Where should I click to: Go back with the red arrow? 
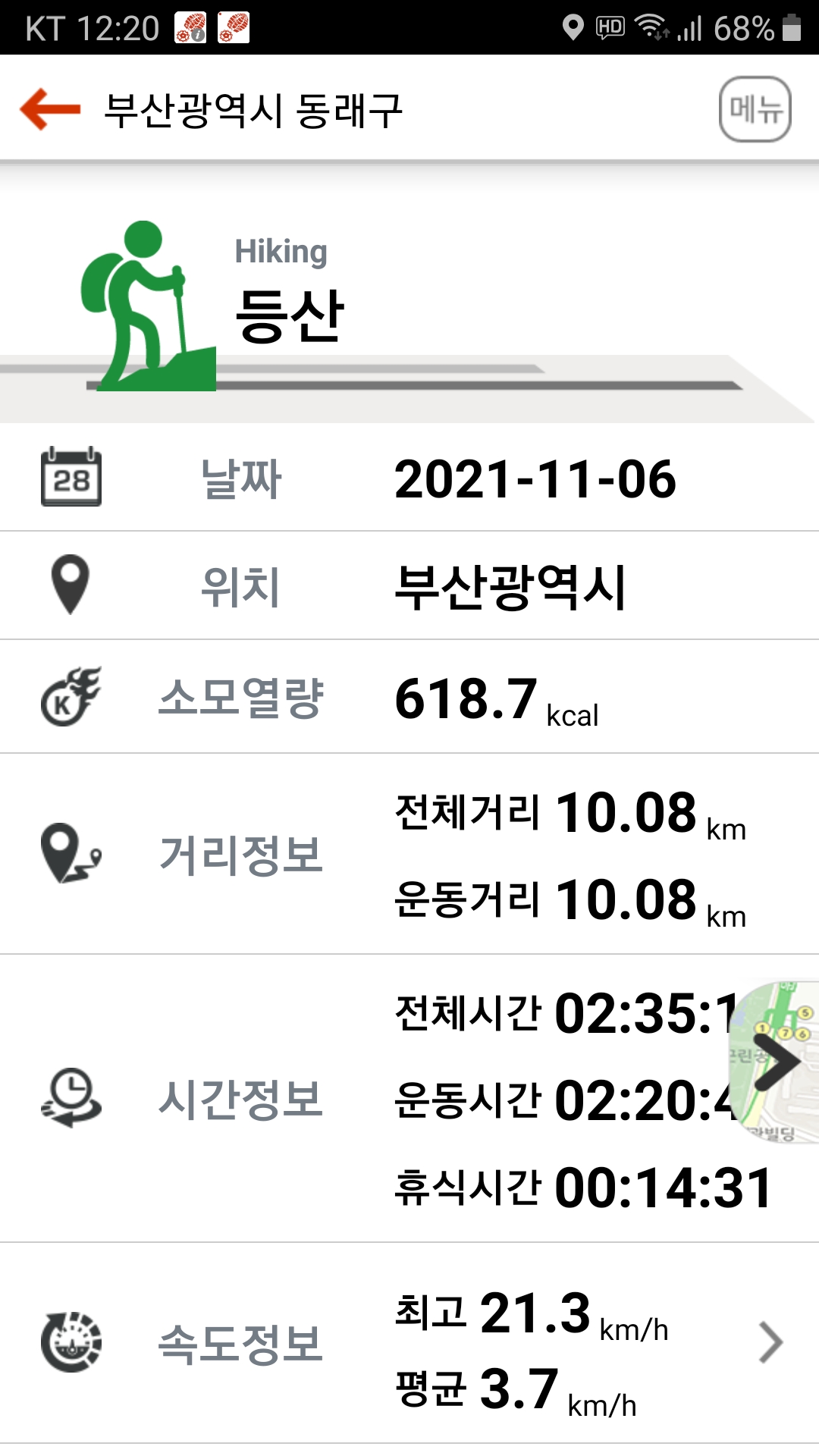50,110
